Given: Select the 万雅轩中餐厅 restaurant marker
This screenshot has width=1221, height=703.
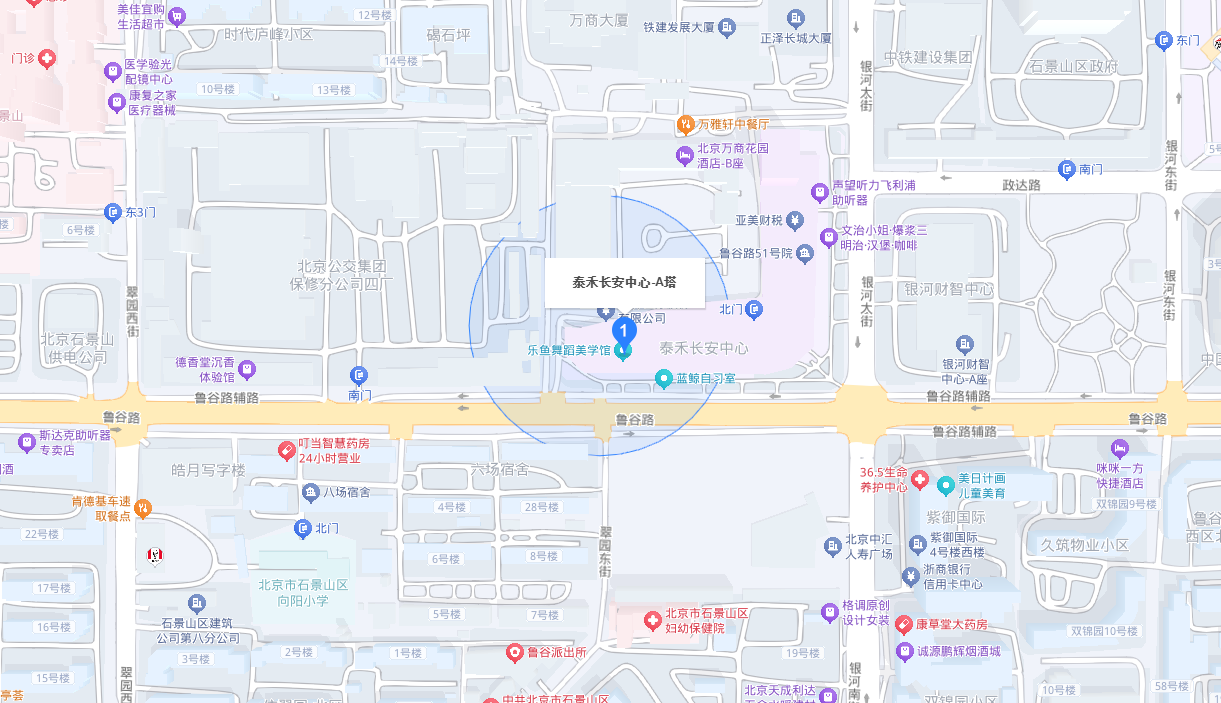Looking at the screenshot, I should point(685,125).
